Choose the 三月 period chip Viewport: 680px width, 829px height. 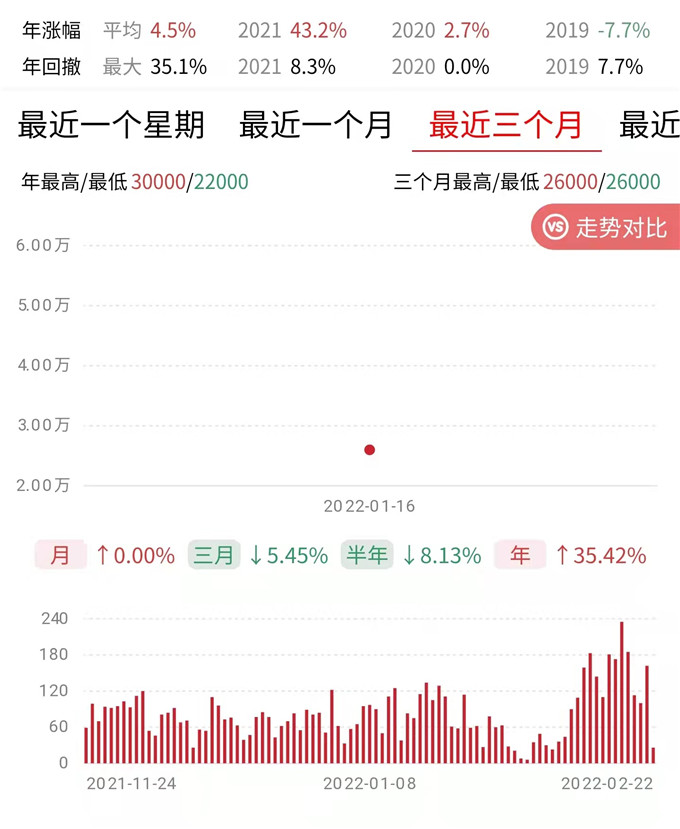[x=214, y=555]
